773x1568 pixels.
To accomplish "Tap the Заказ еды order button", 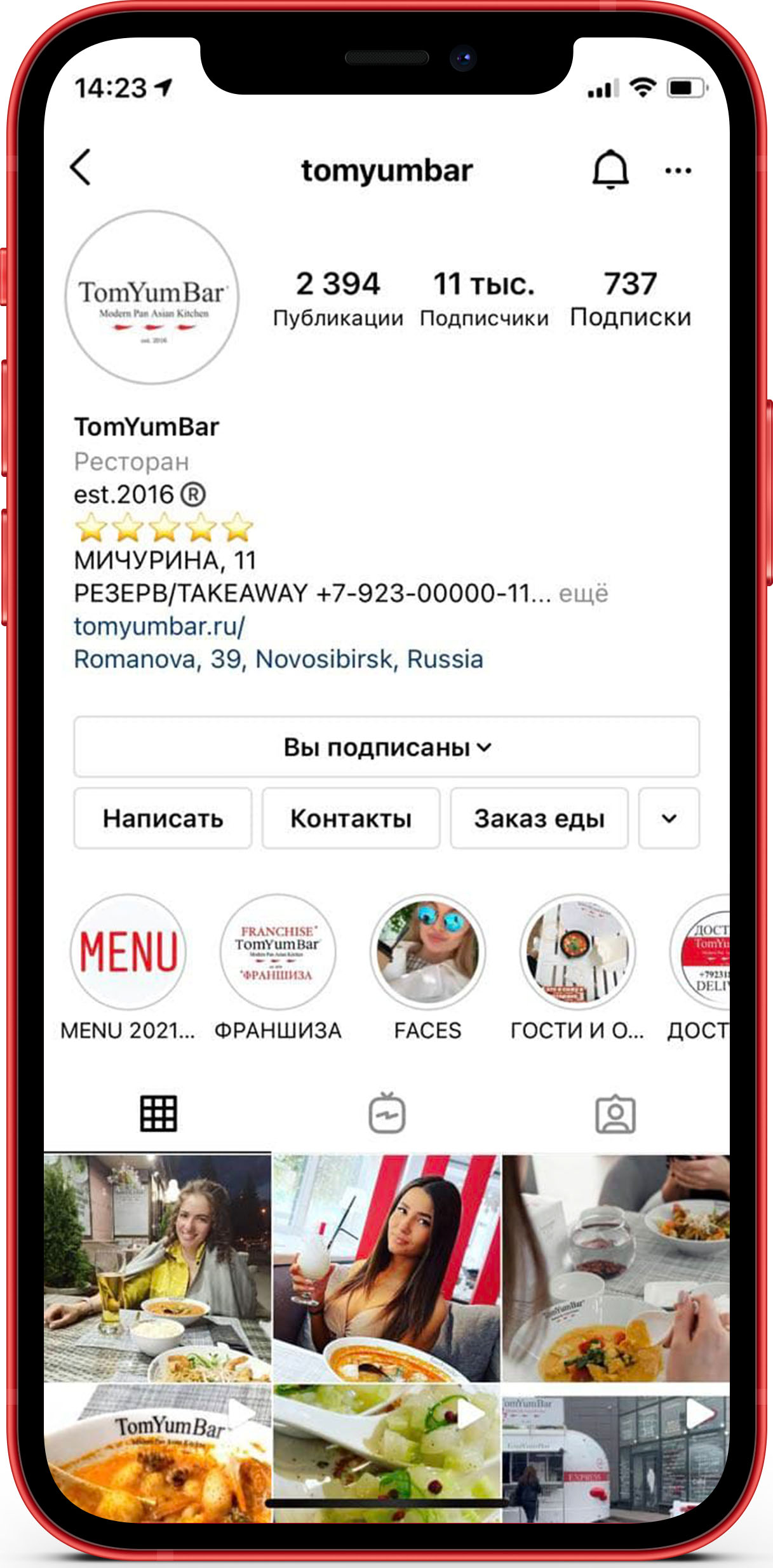I will [539, 819].
